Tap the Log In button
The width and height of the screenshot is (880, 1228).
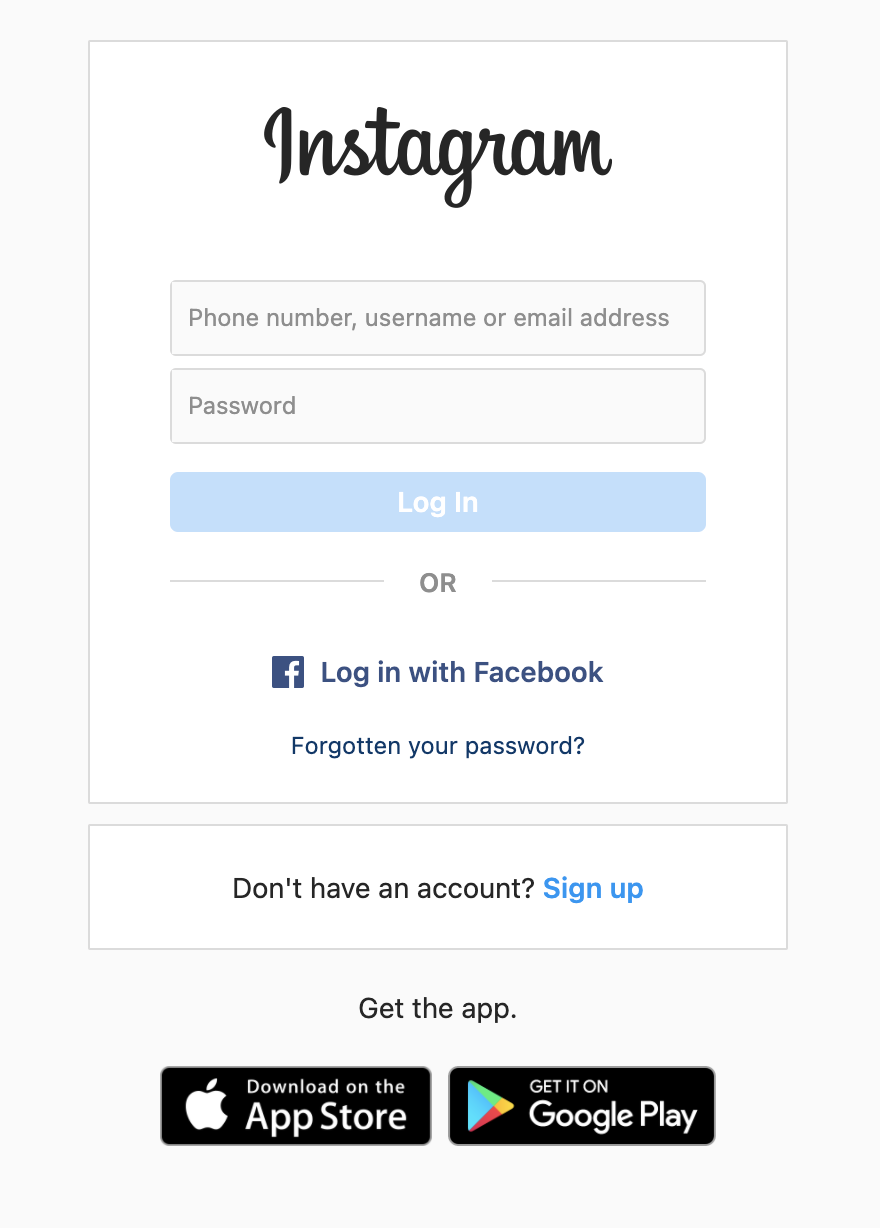[437, 502]
